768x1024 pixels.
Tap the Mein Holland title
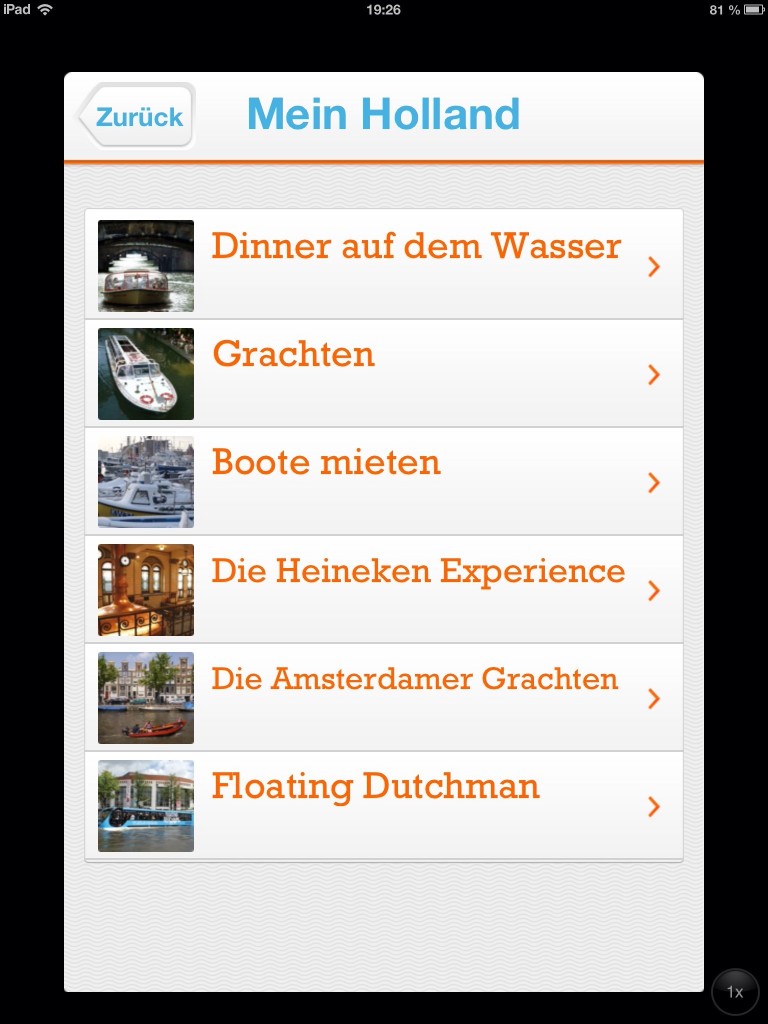pos(384,113)
